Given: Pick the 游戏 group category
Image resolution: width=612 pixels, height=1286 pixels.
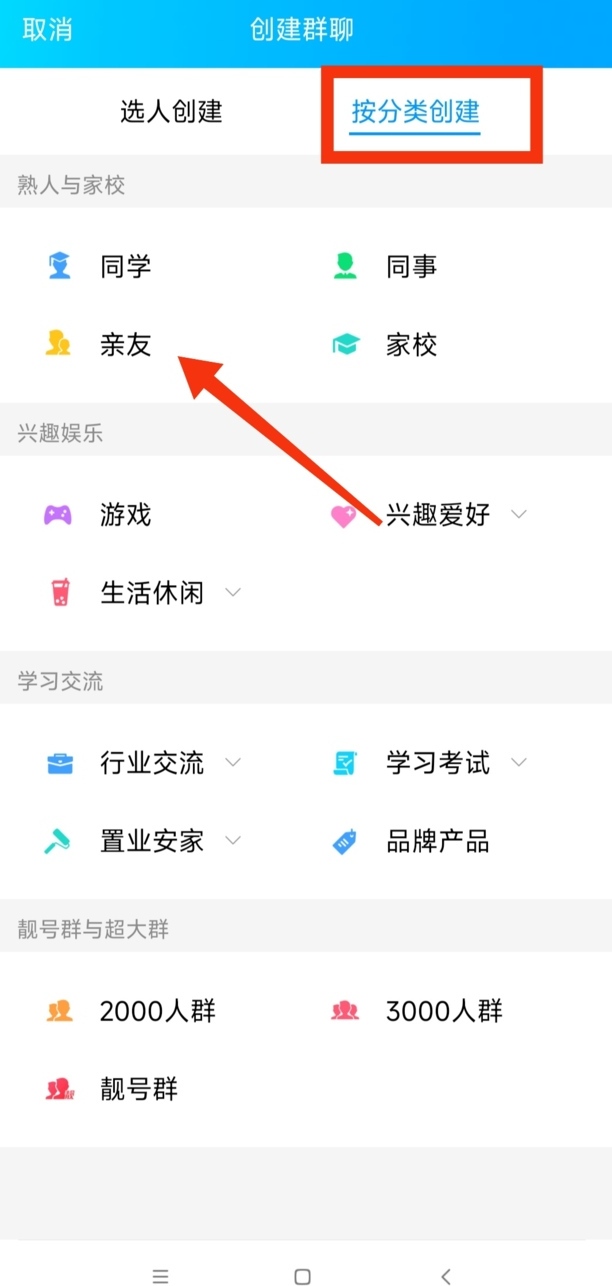Looking at the screenshot, I should point(125,515).
